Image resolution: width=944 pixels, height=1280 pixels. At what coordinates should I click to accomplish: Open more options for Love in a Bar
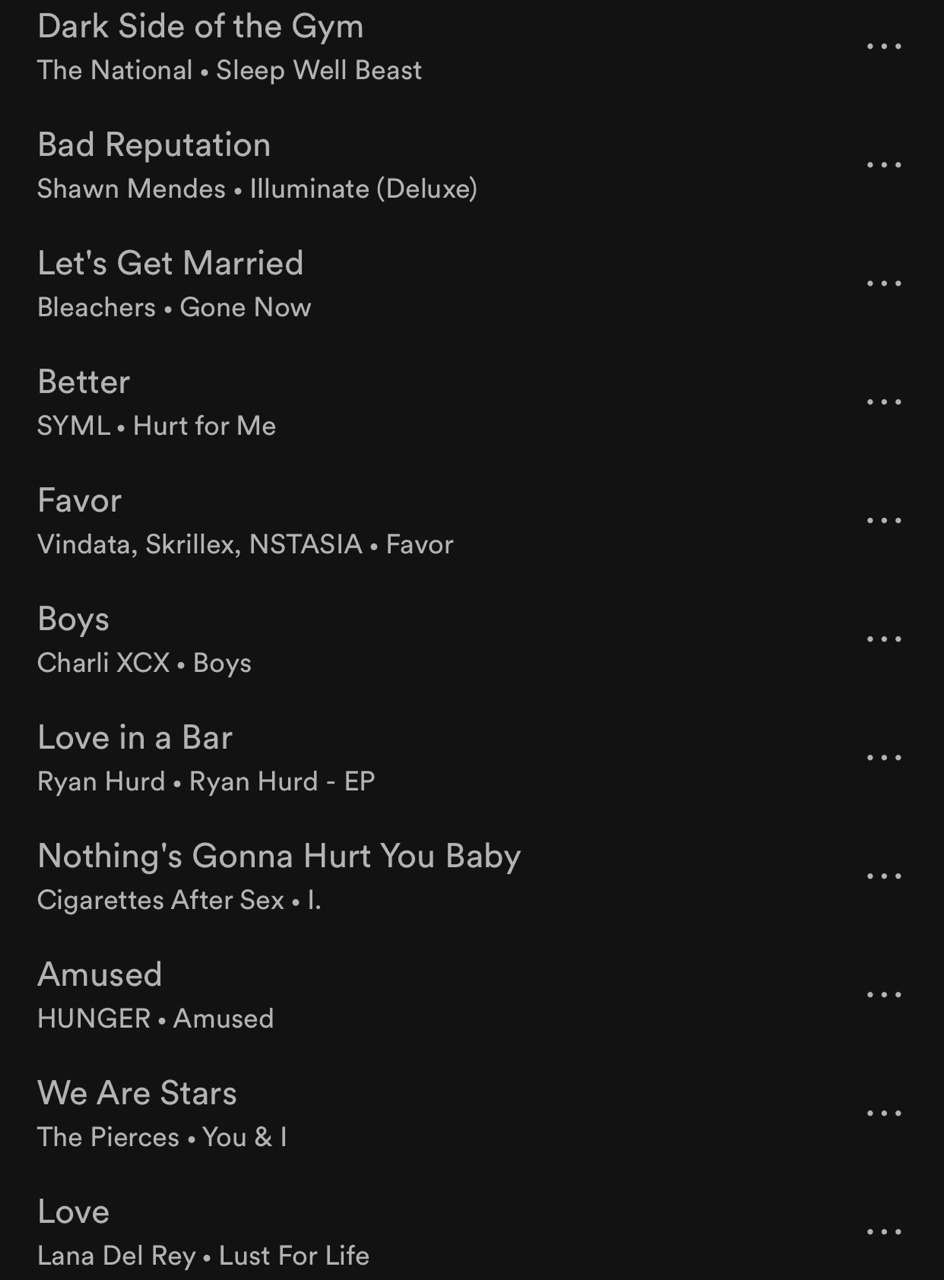click(x=884, y=758)
